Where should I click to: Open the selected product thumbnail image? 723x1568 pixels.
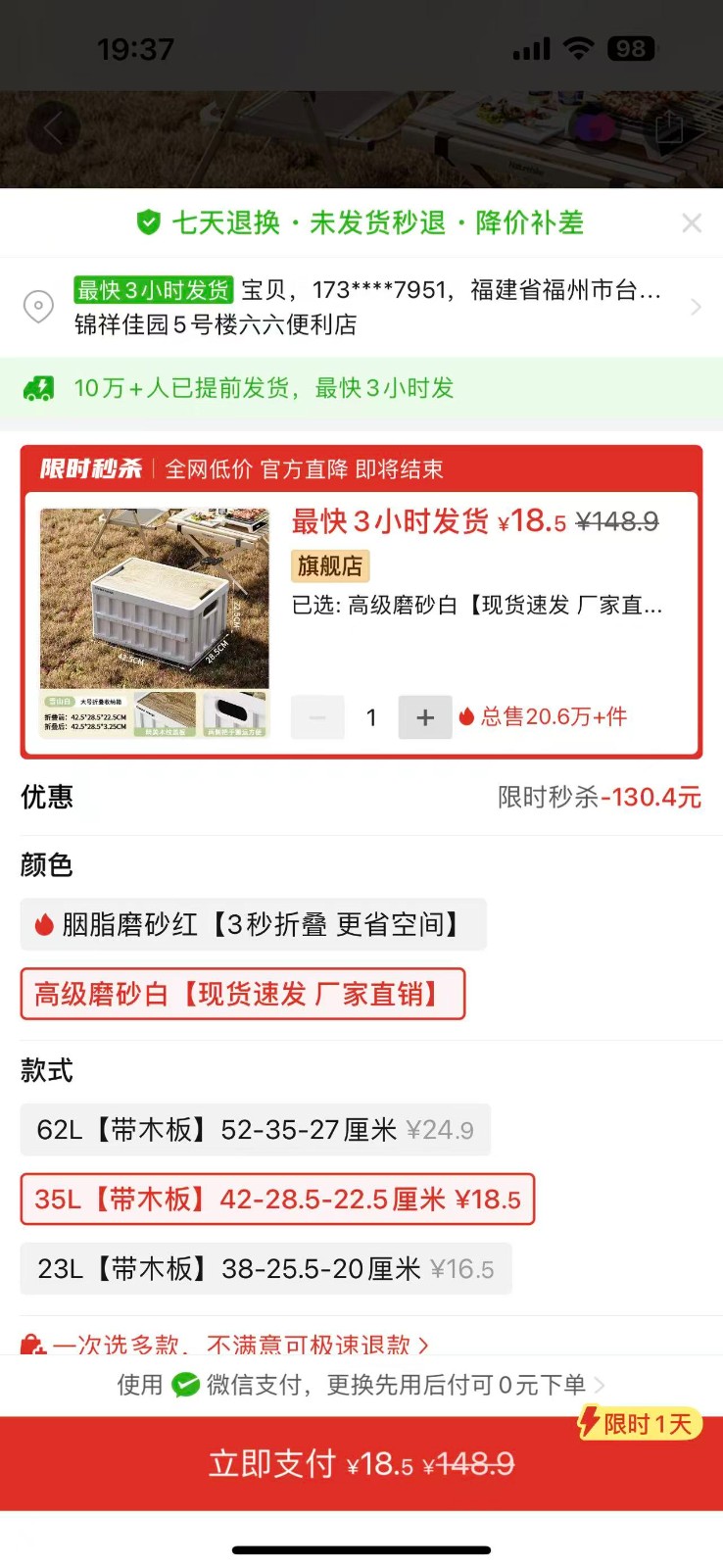[x=155, y=621]
